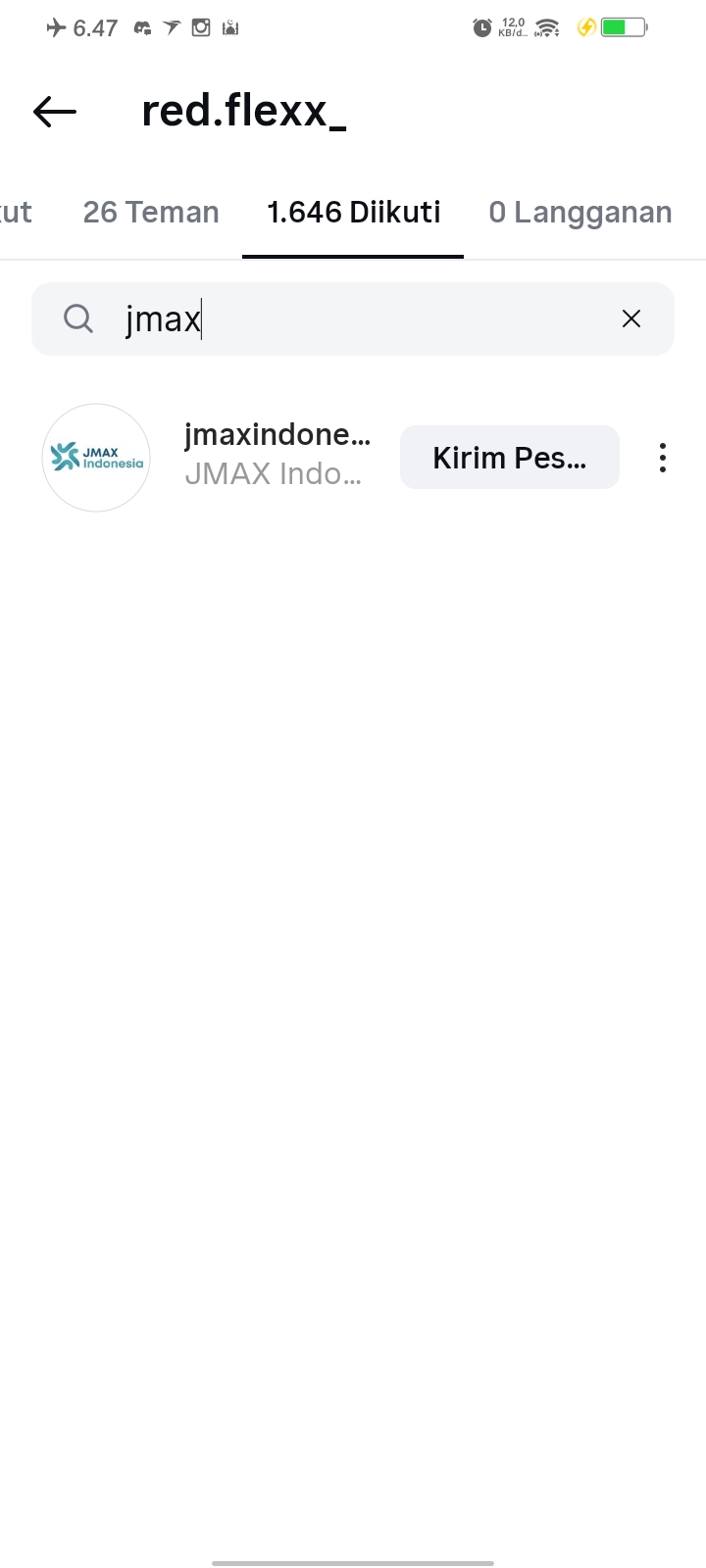Switch to the 0 Langganan tab
Image resolution: width=706 pixels, height=1568 pixels.
point(580,213)
